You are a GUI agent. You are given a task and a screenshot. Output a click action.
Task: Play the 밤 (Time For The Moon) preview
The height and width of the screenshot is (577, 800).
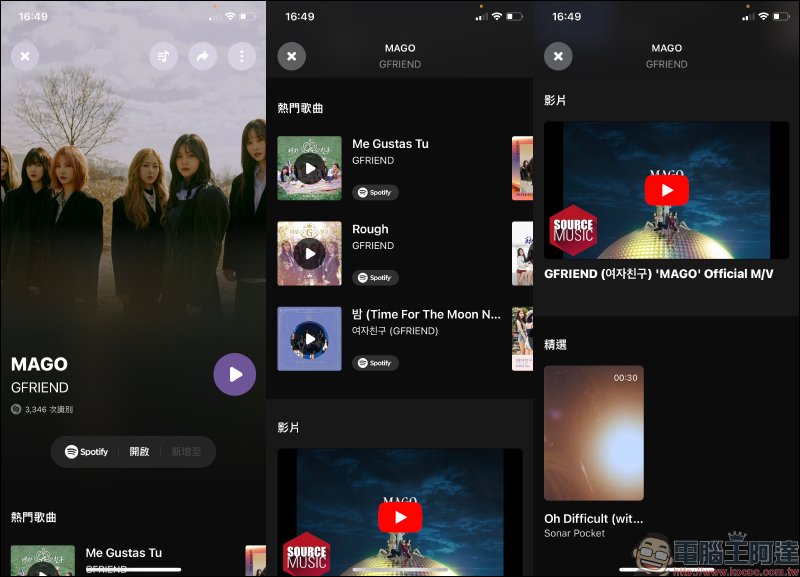point(309,339)
